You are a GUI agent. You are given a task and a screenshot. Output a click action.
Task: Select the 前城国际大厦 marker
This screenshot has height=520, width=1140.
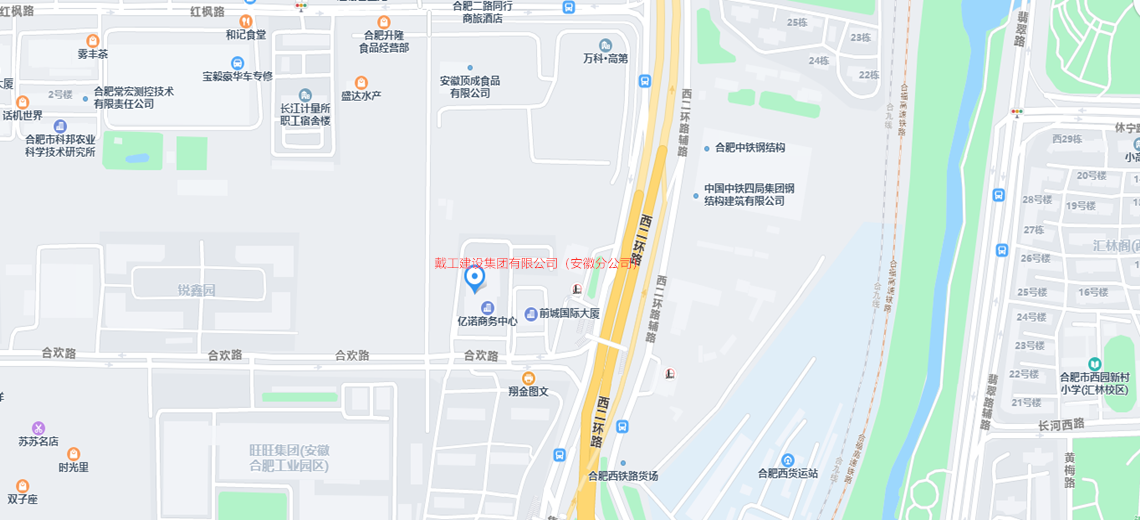coord(531,314)
